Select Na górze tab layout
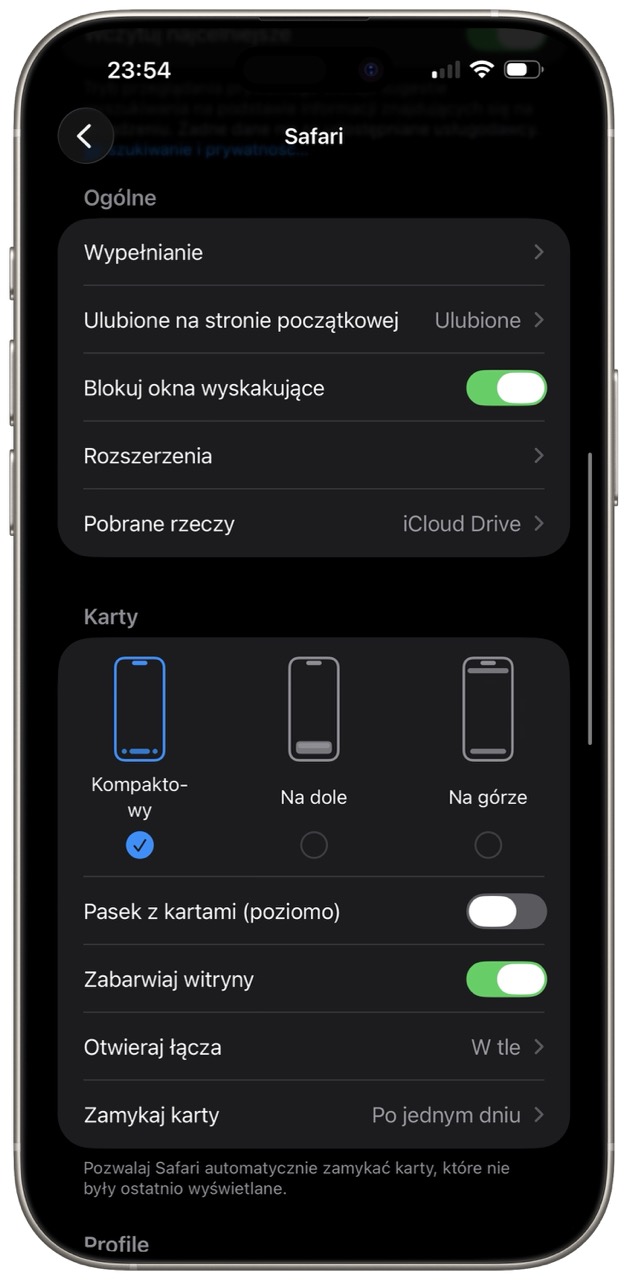 coord(488,845)
